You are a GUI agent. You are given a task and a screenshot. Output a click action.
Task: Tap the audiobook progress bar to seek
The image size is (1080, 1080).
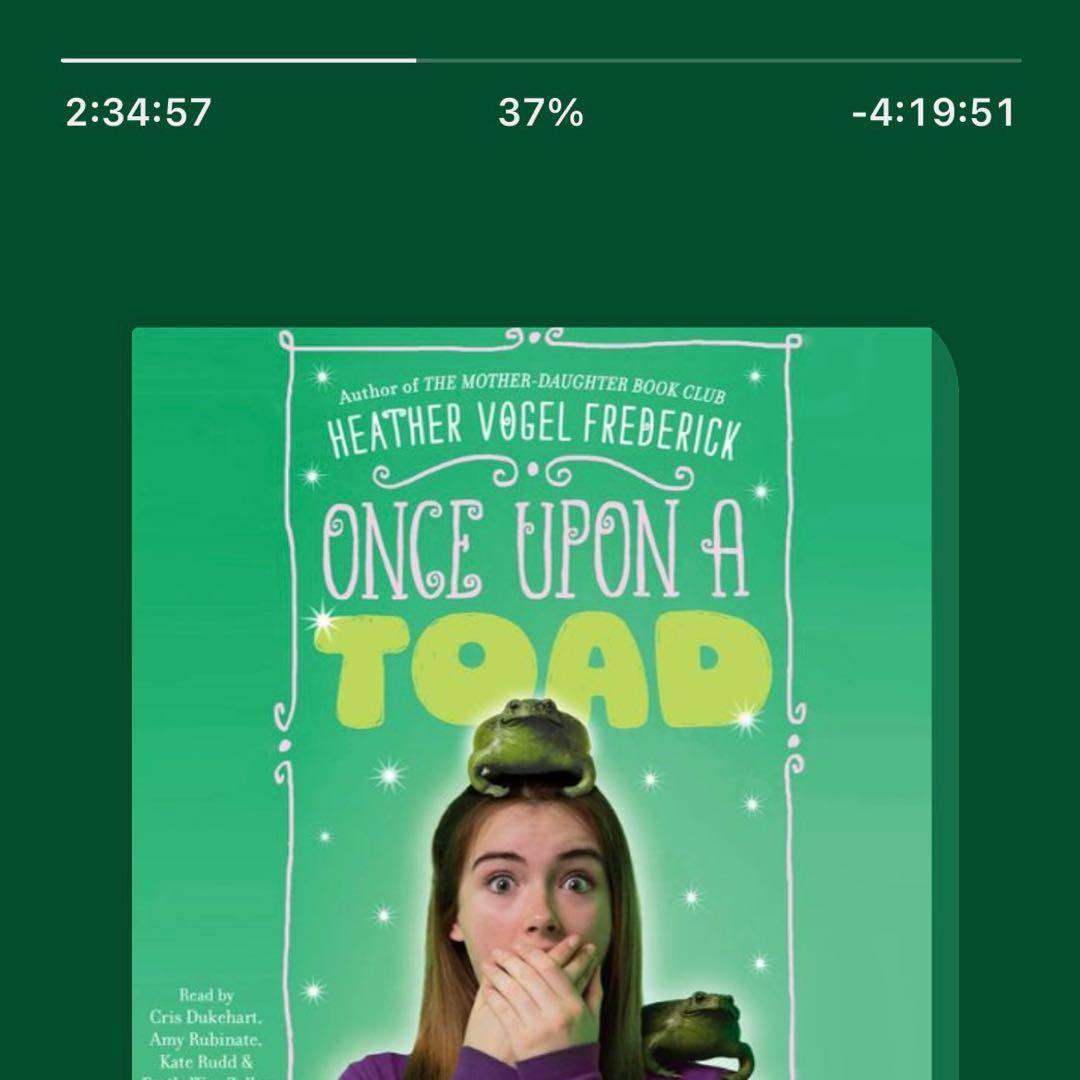pos(540,61)
